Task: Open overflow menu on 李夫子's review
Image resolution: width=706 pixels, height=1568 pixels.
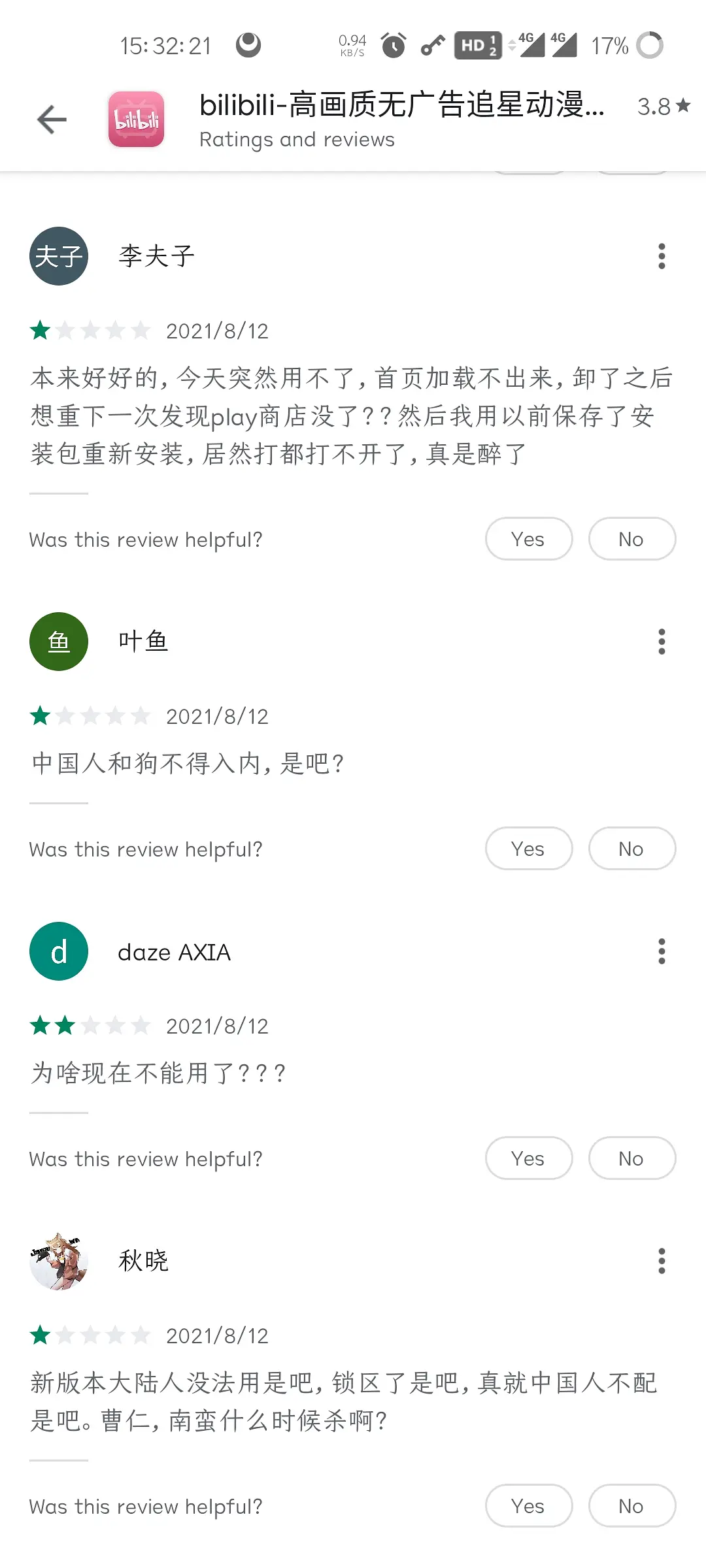Action: pos(662,256)
